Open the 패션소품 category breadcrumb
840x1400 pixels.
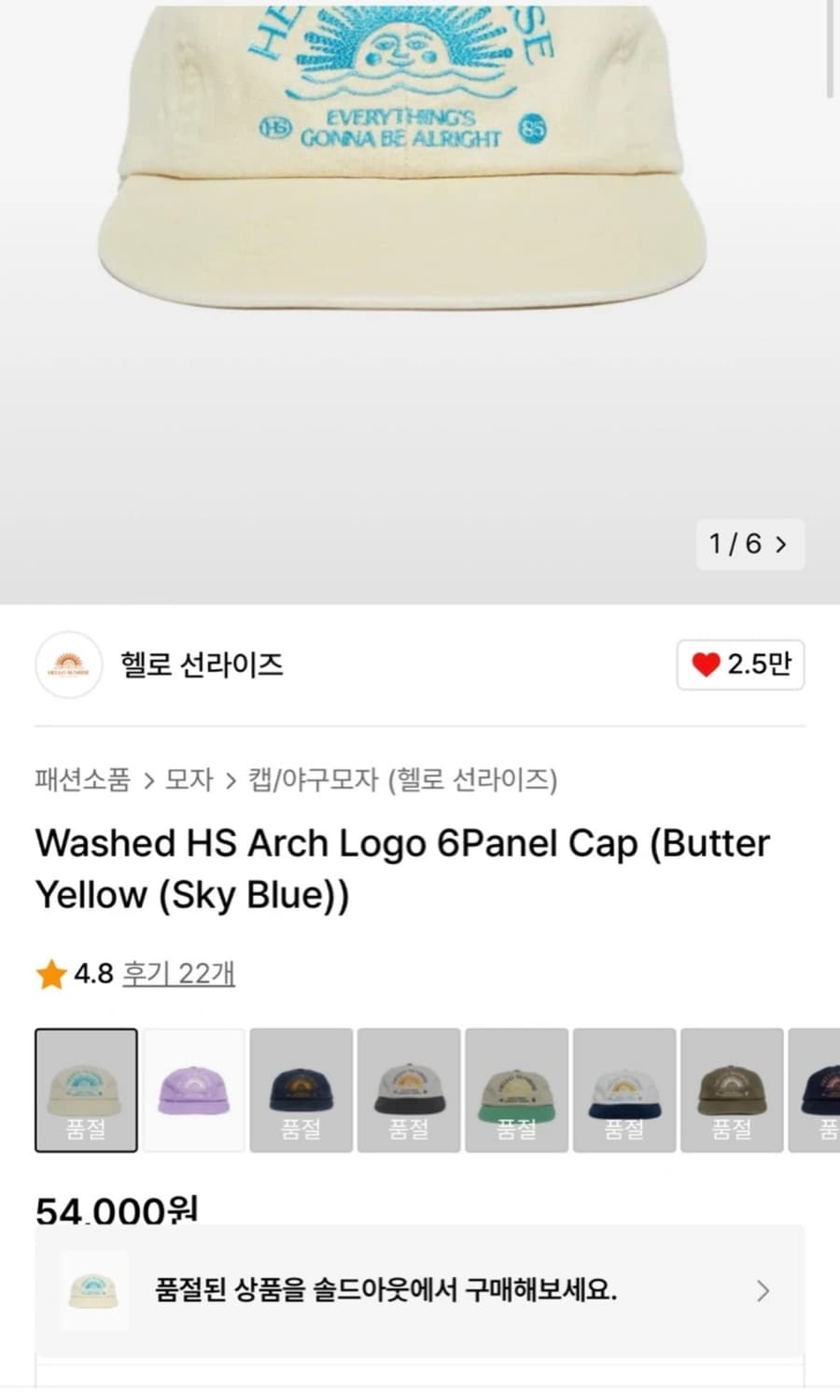(x=82, y=779)
